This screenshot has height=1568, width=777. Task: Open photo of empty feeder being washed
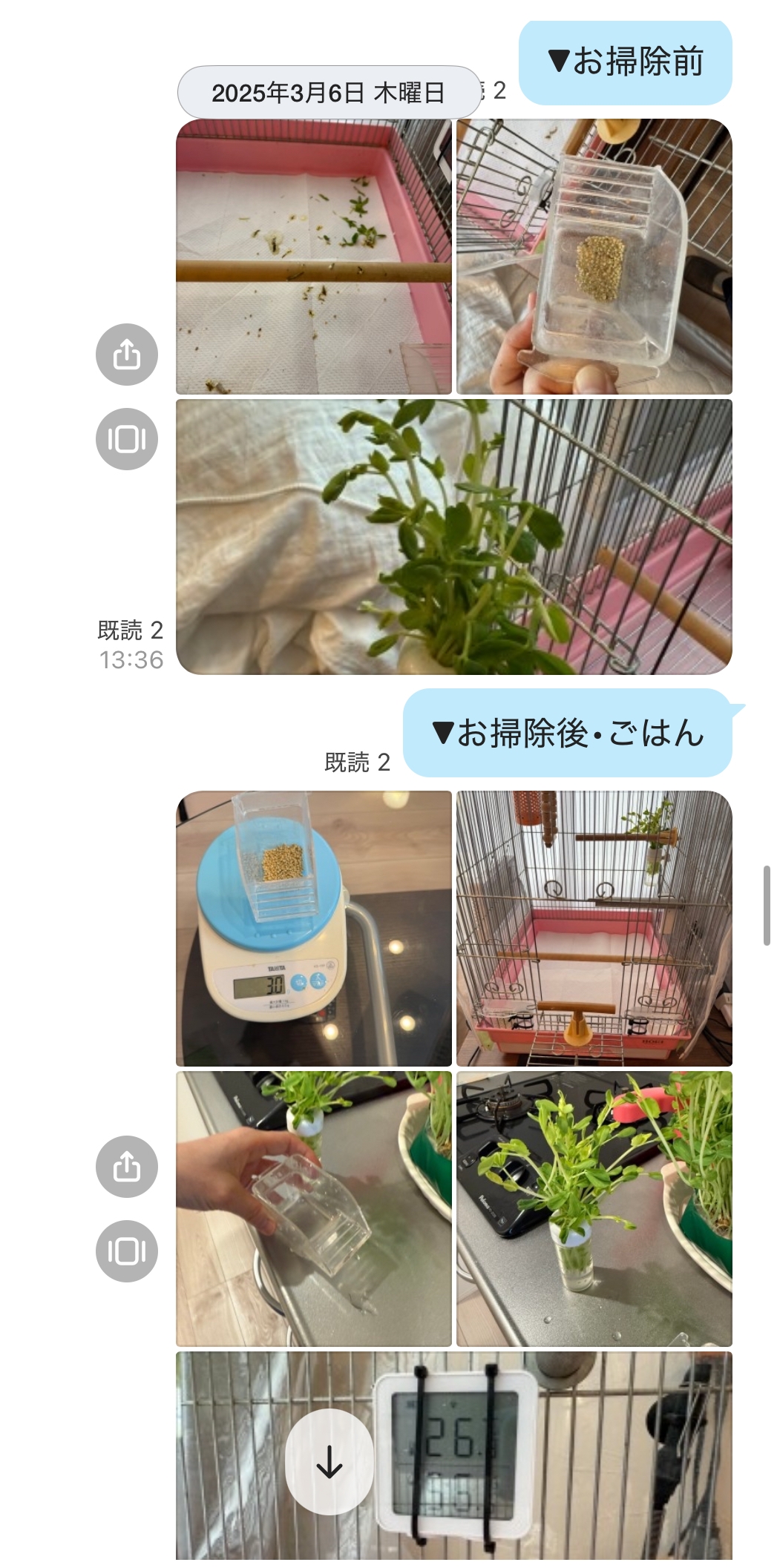[x=313, y=1209]
